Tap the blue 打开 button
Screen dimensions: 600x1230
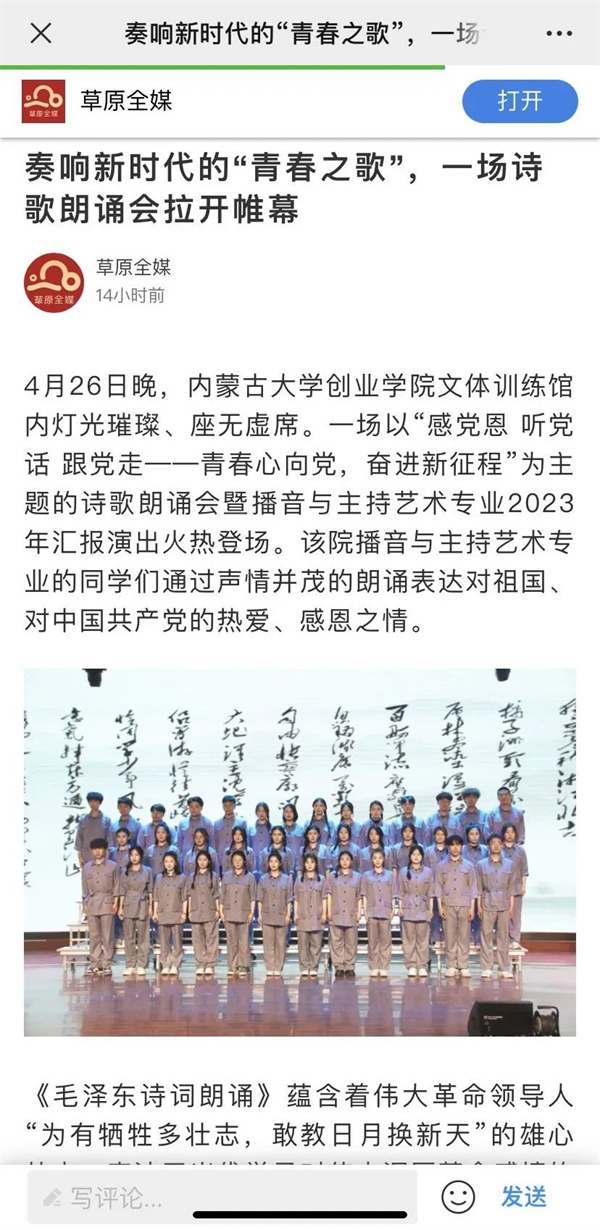pos(519,101)
